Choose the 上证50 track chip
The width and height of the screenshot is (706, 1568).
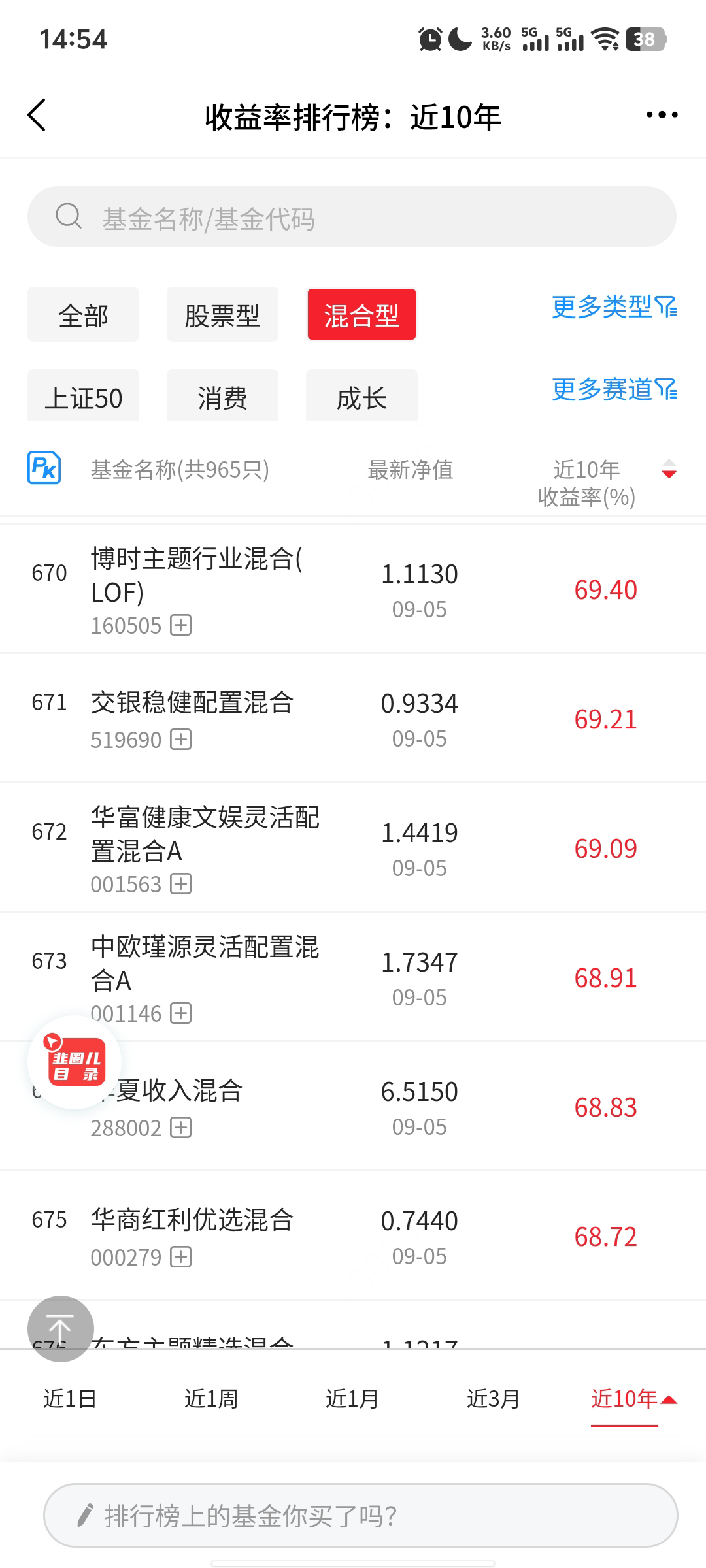click(83, 397)
